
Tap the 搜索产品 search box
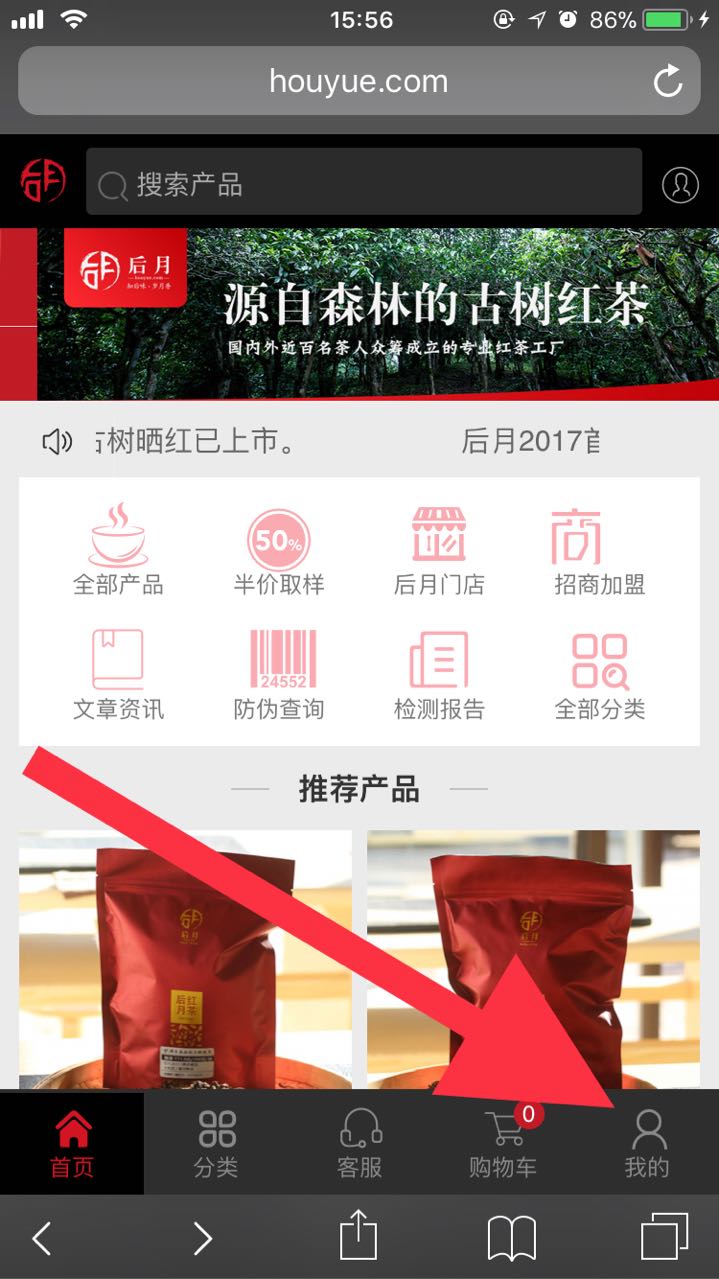tap(363, 183)
